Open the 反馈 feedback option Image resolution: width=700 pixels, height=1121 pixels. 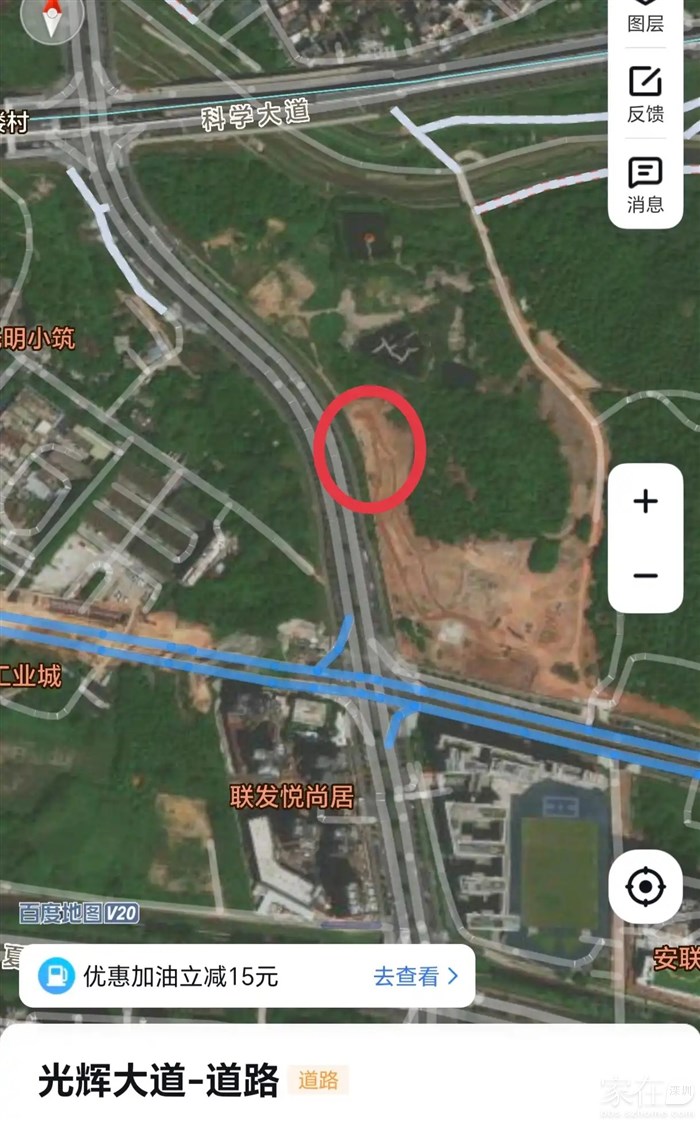[645, 95]
